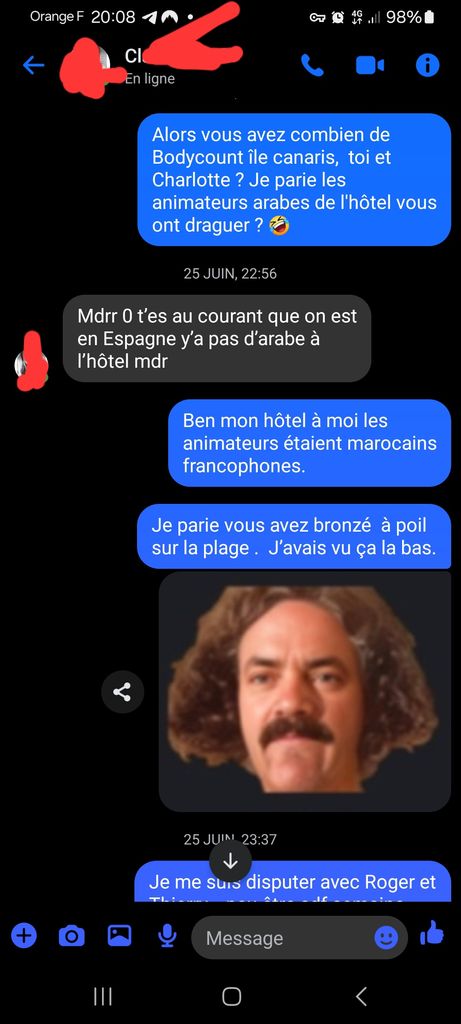Image resolution: width=461 pixels, height=1024 pixels.
Task: Record a voice message with microphone
Action: point(167,936)
